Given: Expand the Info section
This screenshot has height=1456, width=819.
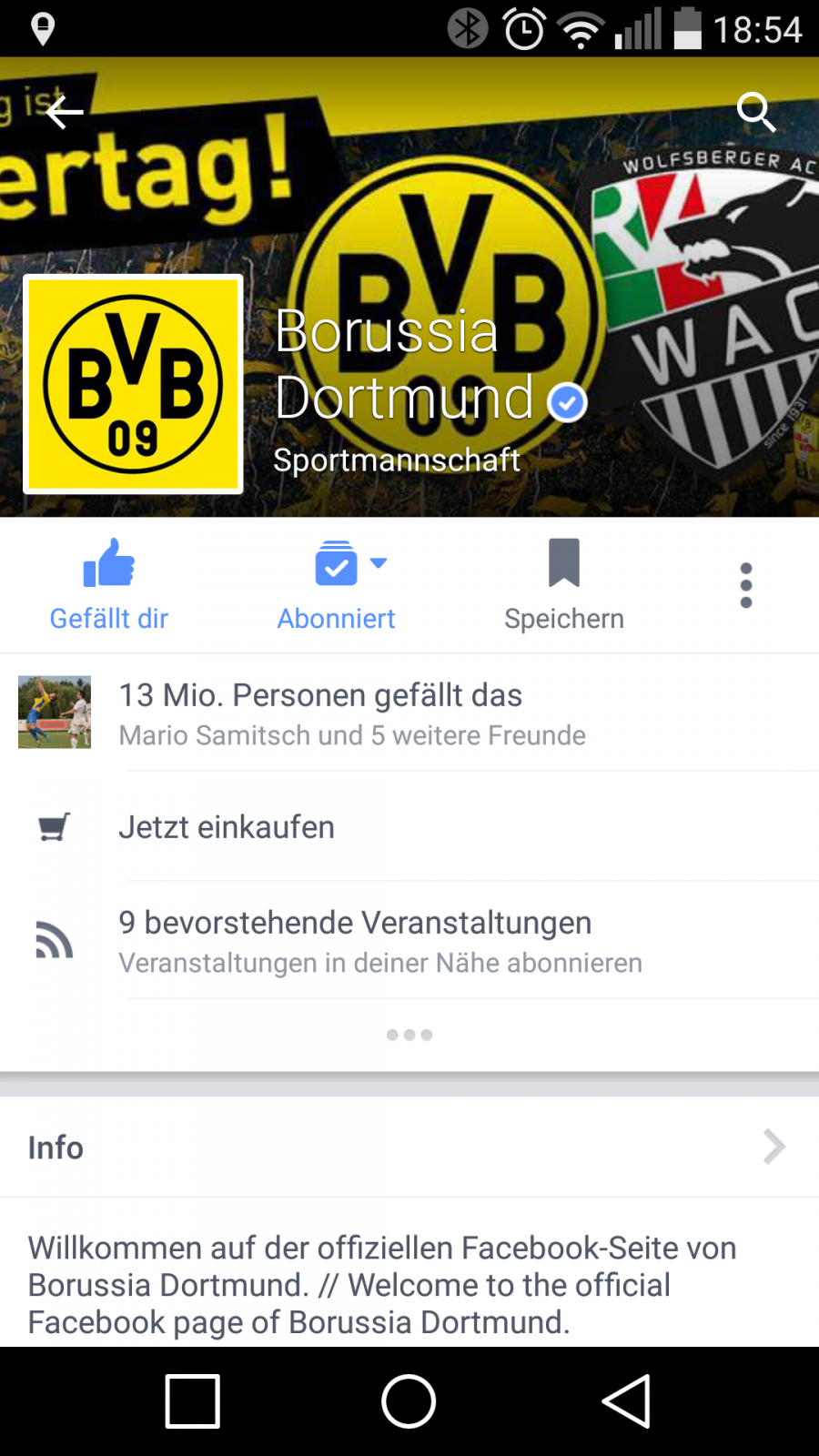Looking at the screenshot, I should [x=409, y=1147].
